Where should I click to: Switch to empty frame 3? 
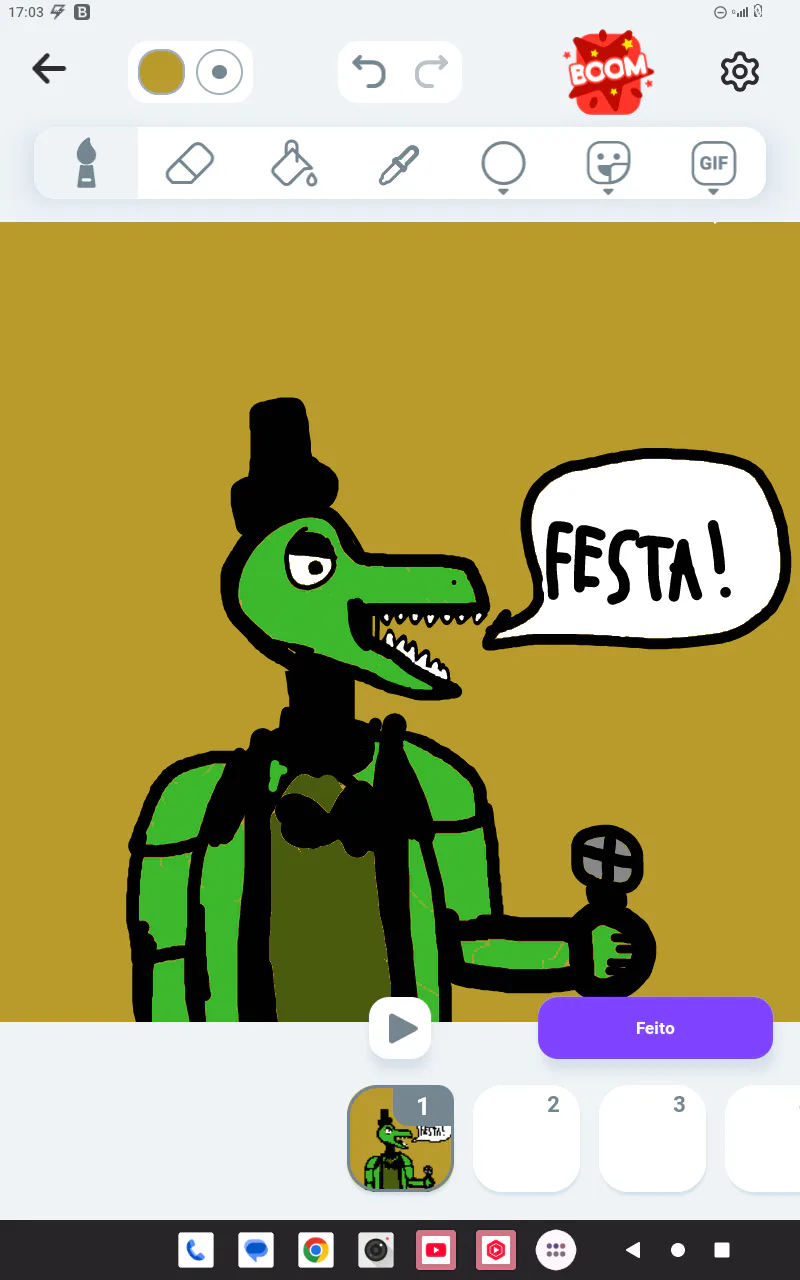point(652,1138)
